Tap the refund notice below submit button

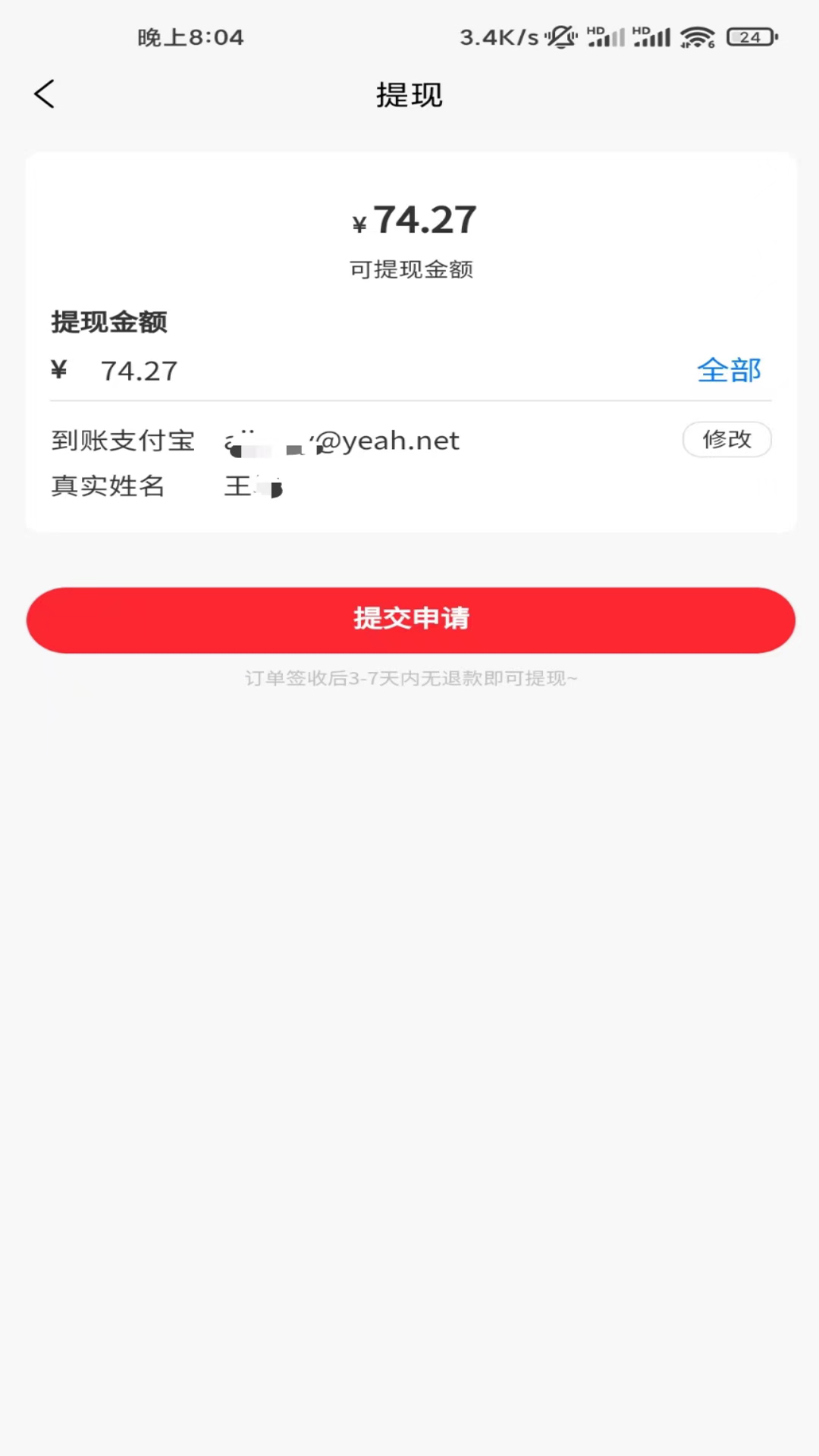(409, 678)
